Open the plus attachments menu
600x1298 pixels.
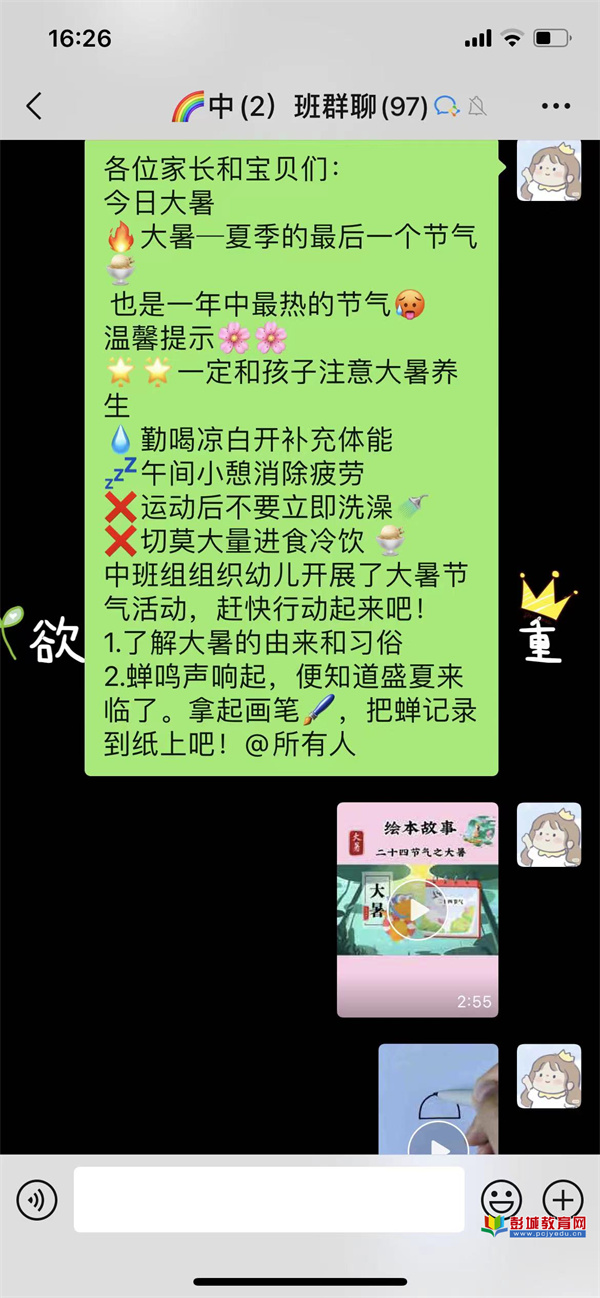pos(562,1199)
